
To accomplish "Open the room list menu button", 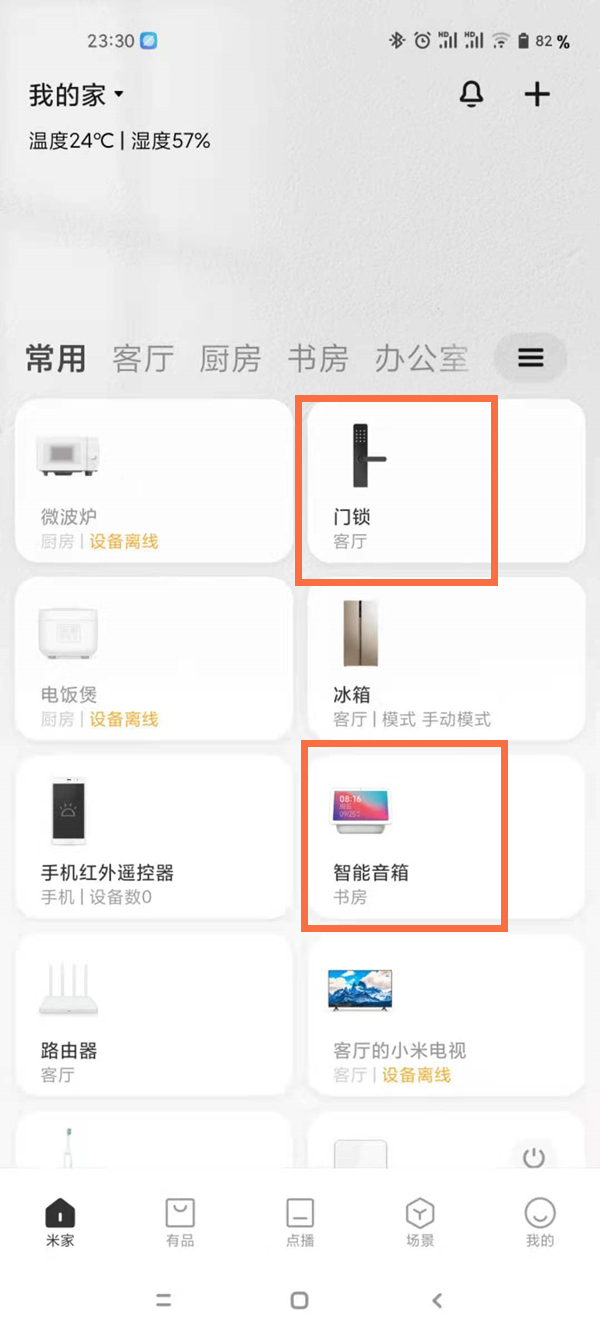I will tap(531, 358).
